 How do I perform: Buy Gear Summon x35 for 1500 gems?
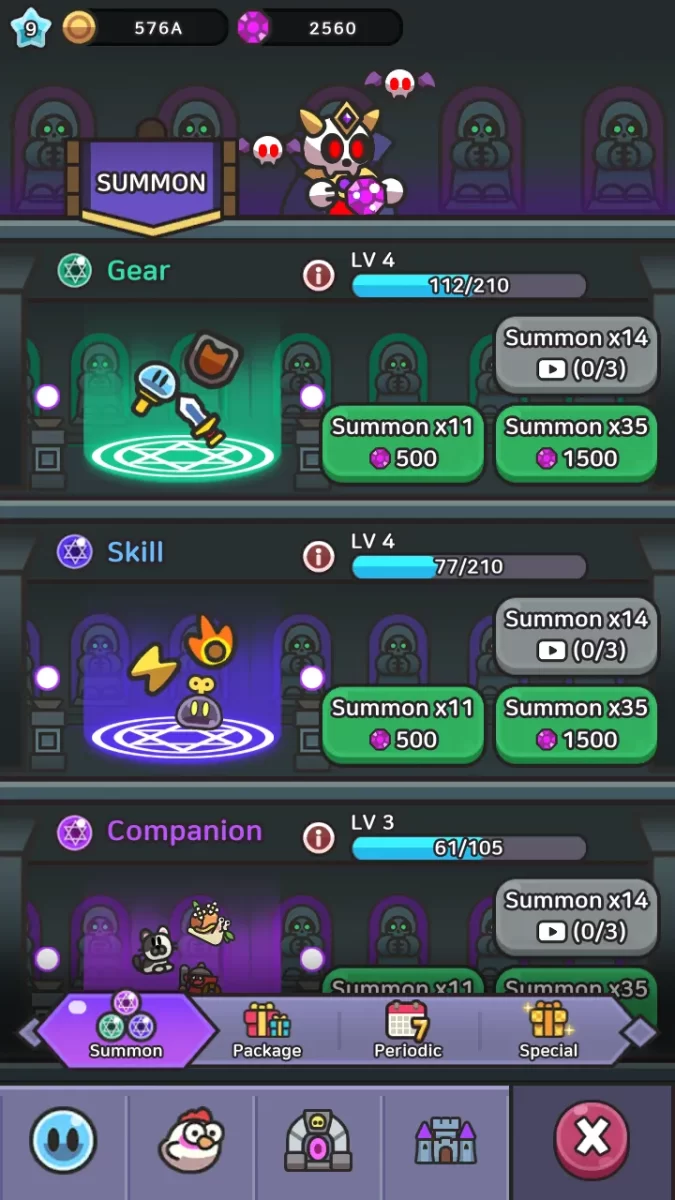point(577,443)
